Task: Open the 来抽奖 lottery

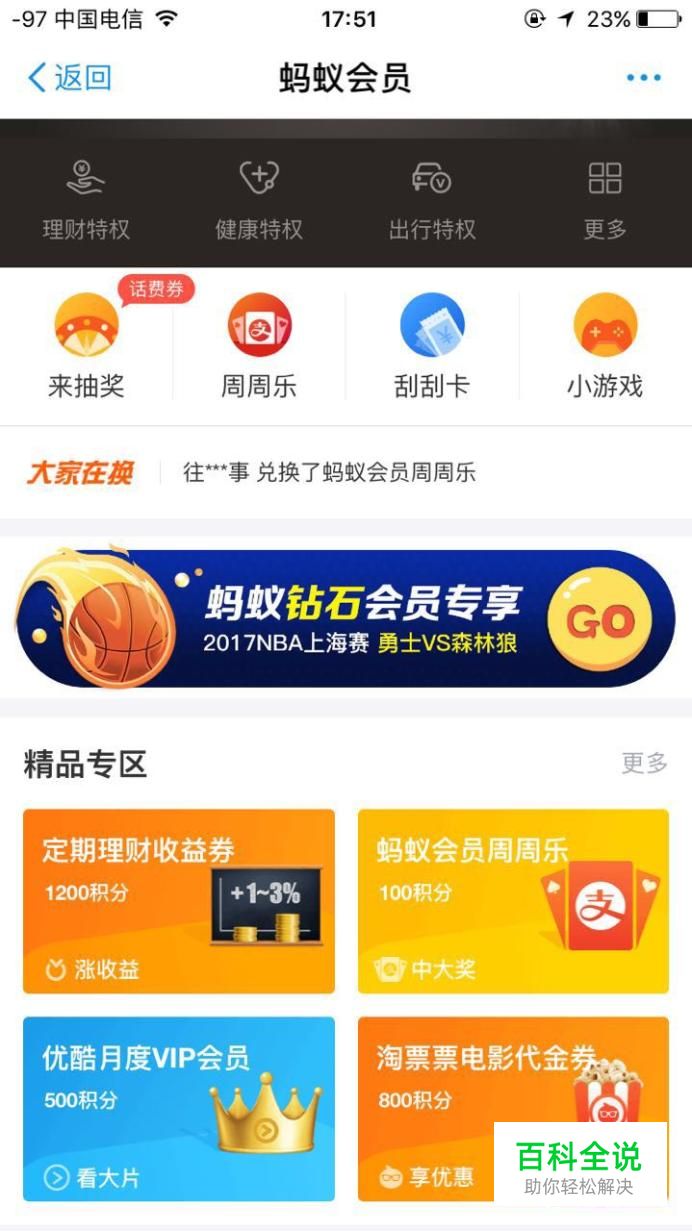Action: click(x=86, y=346)
